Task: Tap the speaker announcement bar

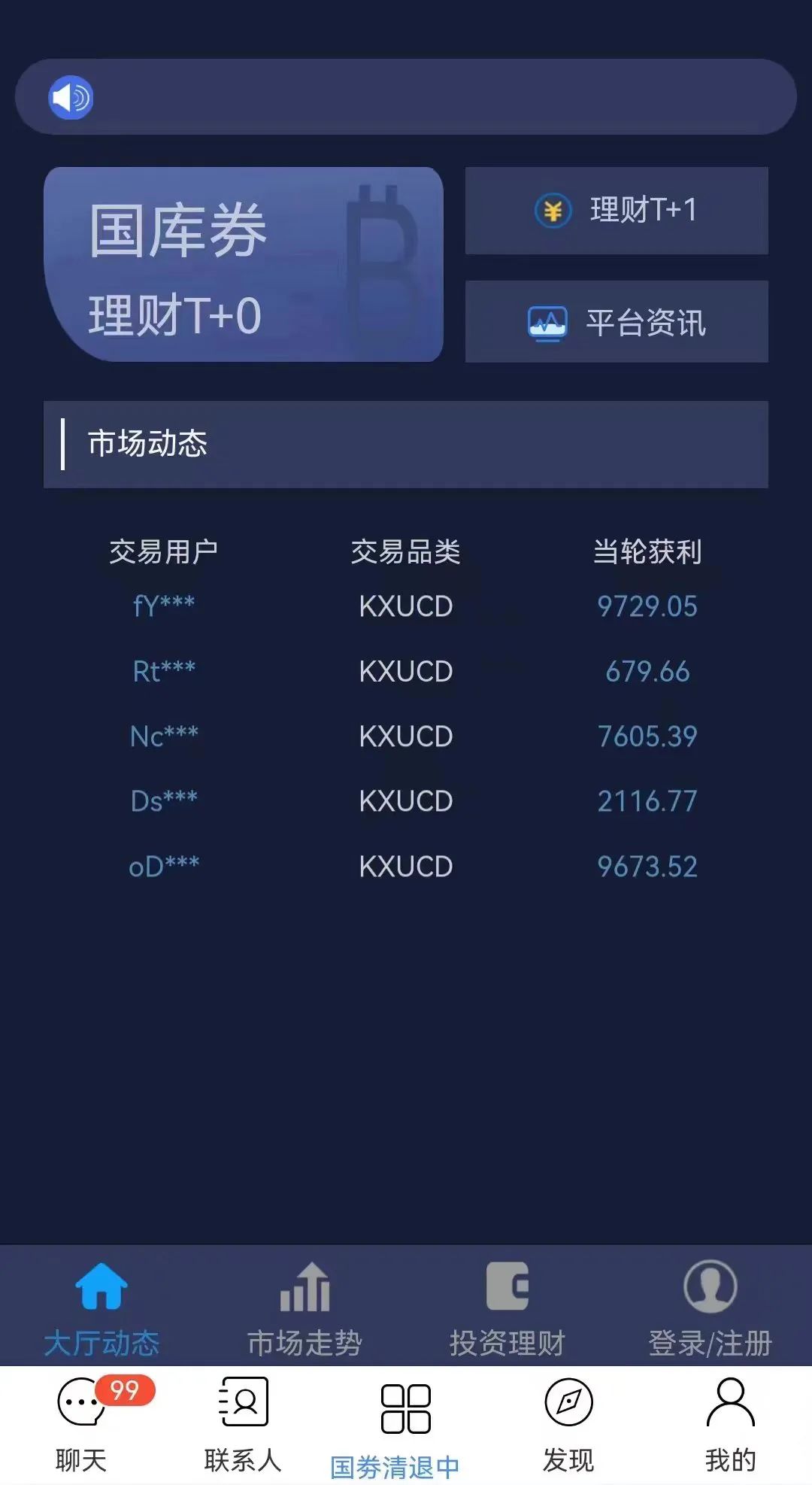Action: pyautogui.click(x=406, y=97)
